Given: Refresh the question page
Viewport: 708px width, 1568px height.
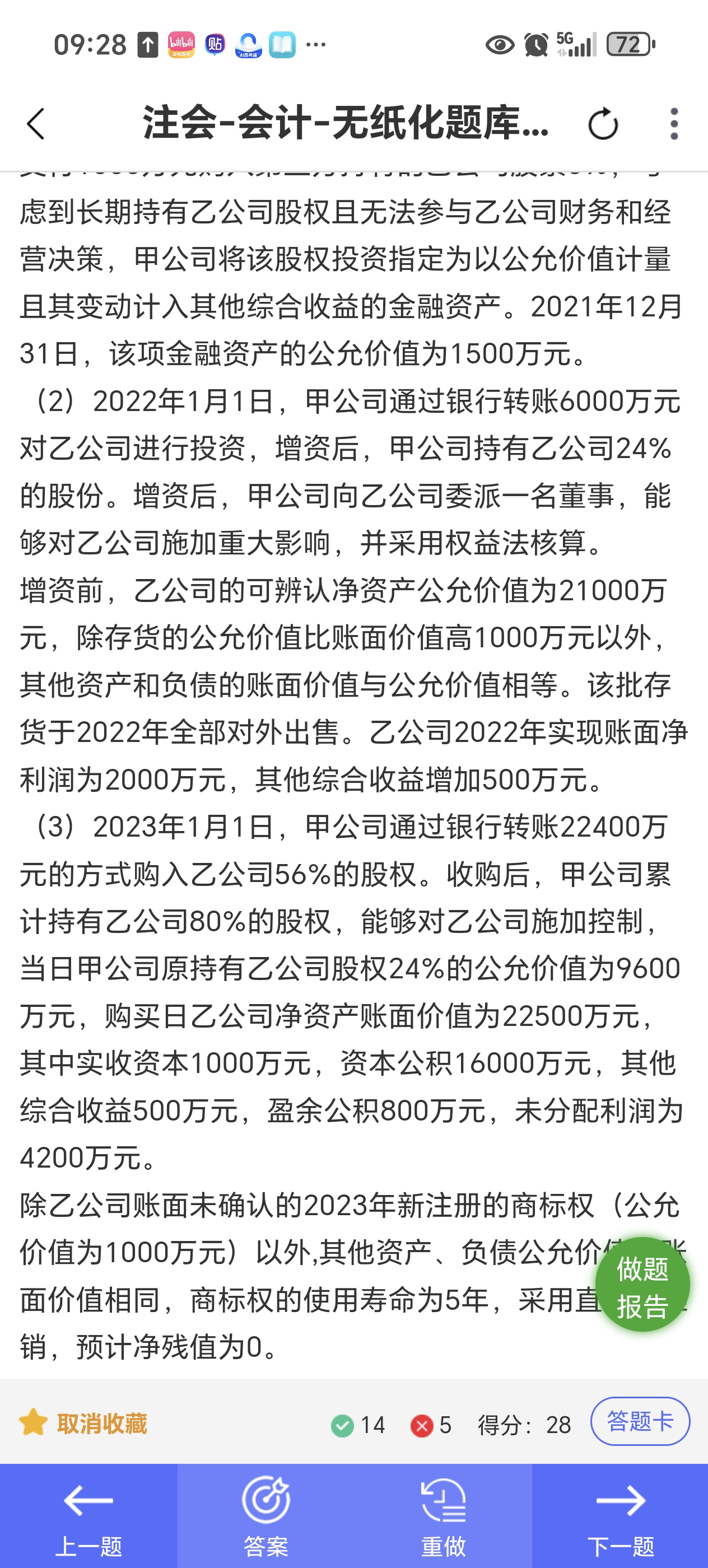Looking at the screenshot, I should click(x=603, y=124).
